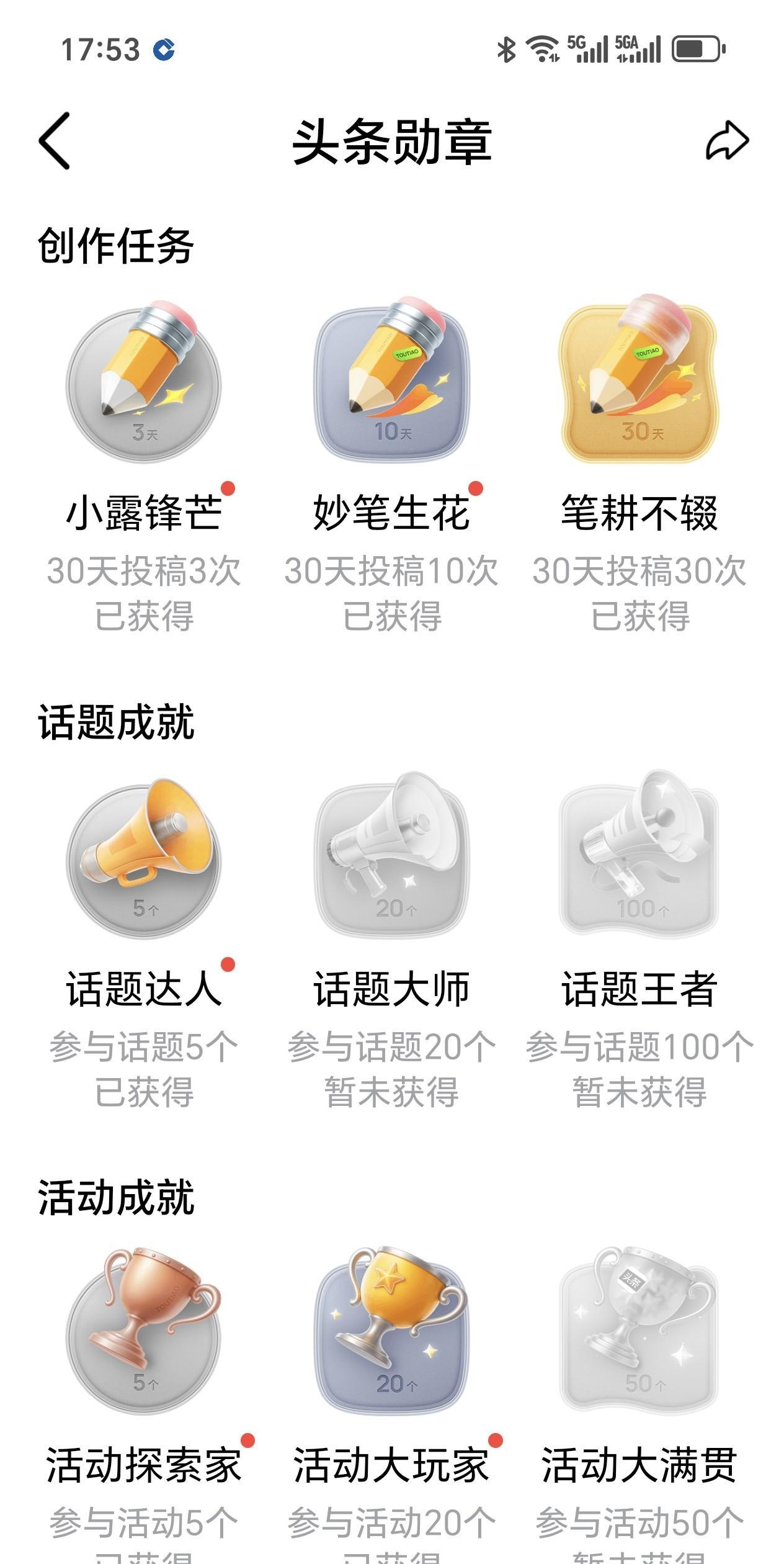
Task: Check the 活动大满贯 trophy badge
Action: pyautogui.click(x=639, y=1333)
